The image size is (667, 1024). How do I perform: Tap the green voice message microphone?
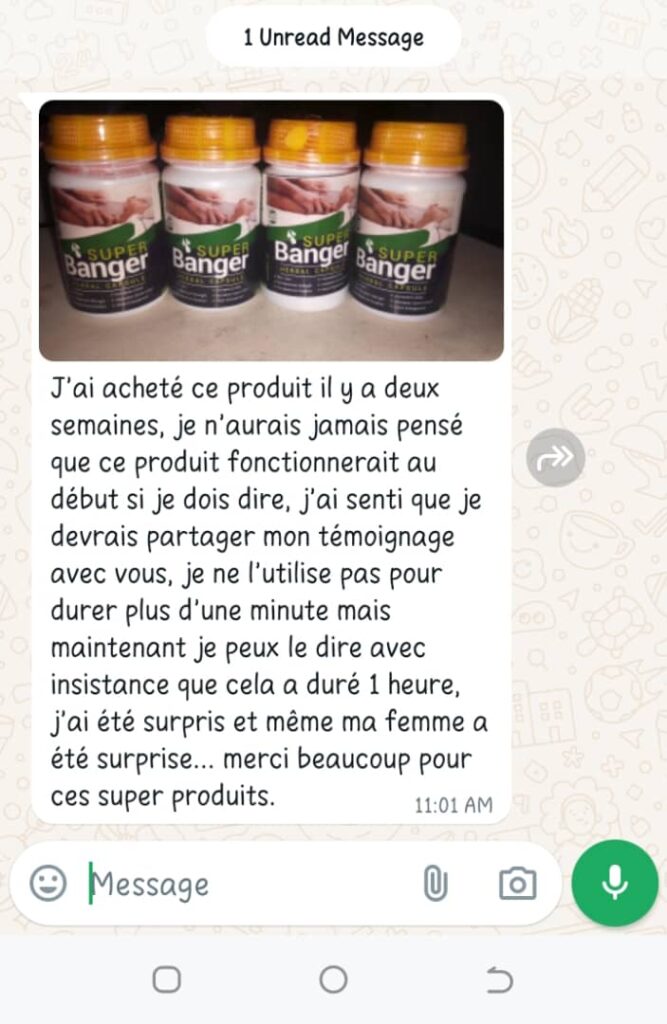[x=615, y=882]
